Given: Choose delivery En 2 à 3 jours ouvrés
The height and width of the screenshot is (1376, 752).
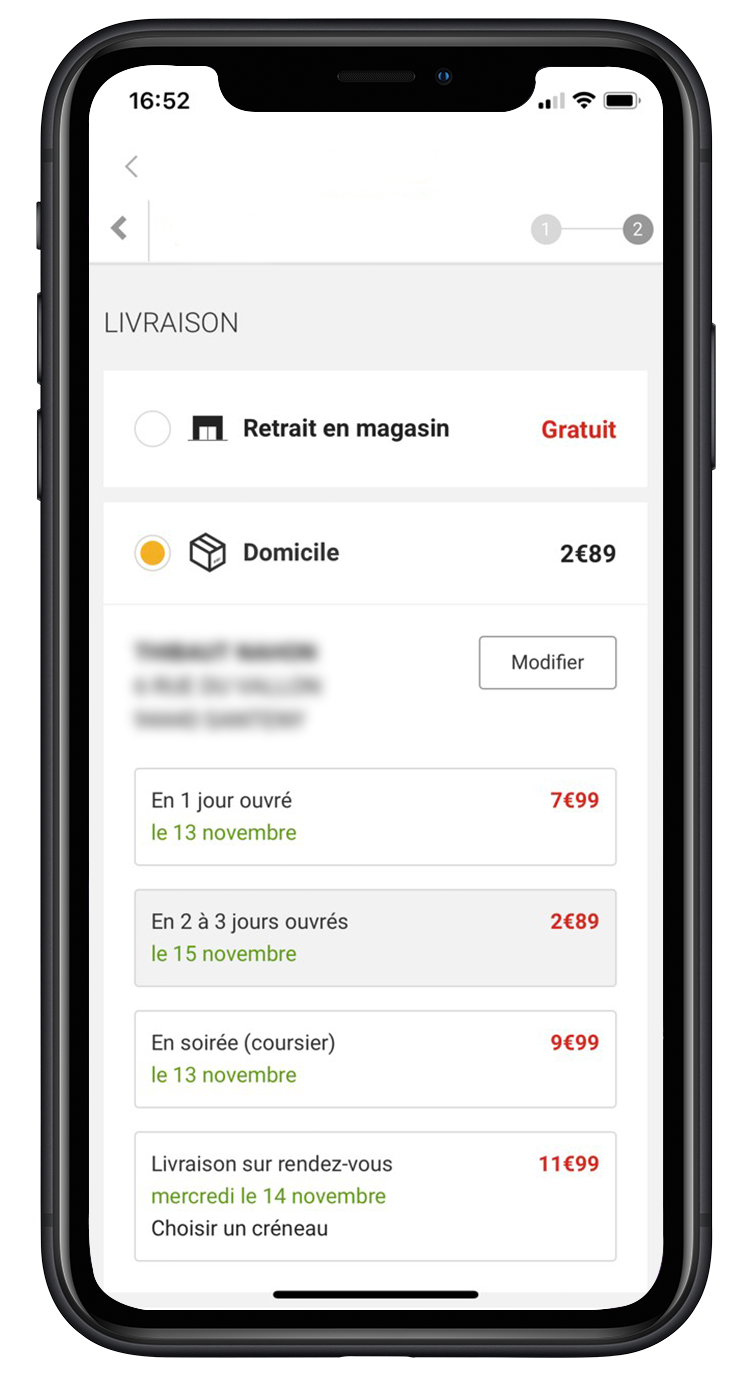Looking at the screenshot, I should click(x=375, y=937).
